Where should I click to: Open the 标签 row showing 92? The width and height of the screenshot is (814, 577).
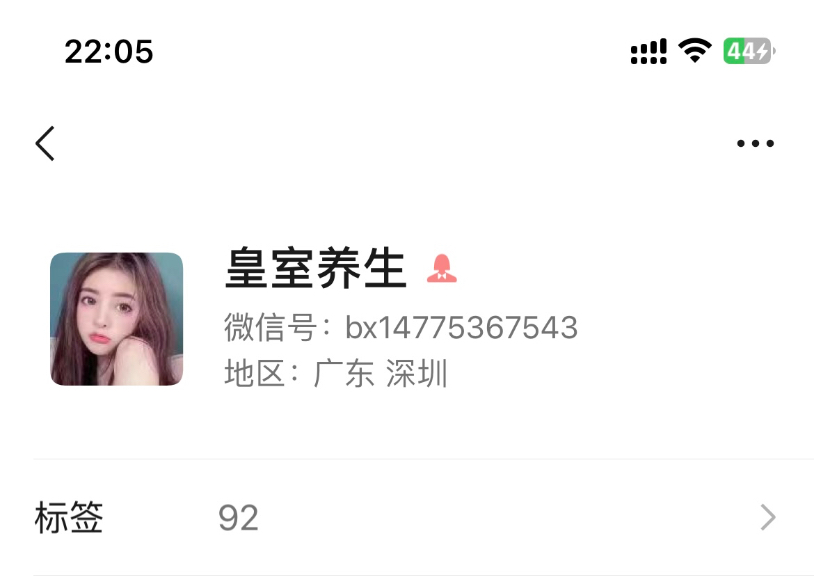coord(407,517)
